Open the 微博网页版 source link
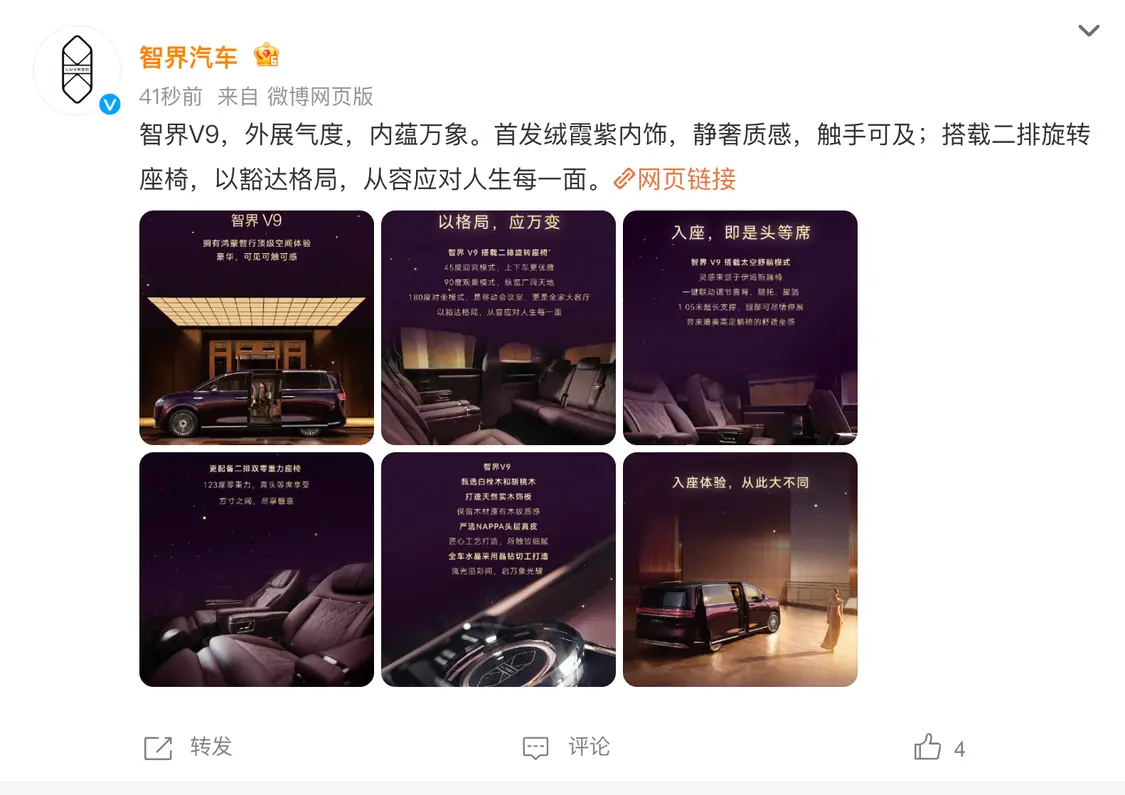Screen dimensions: 1125x795 tap(320, 96)
